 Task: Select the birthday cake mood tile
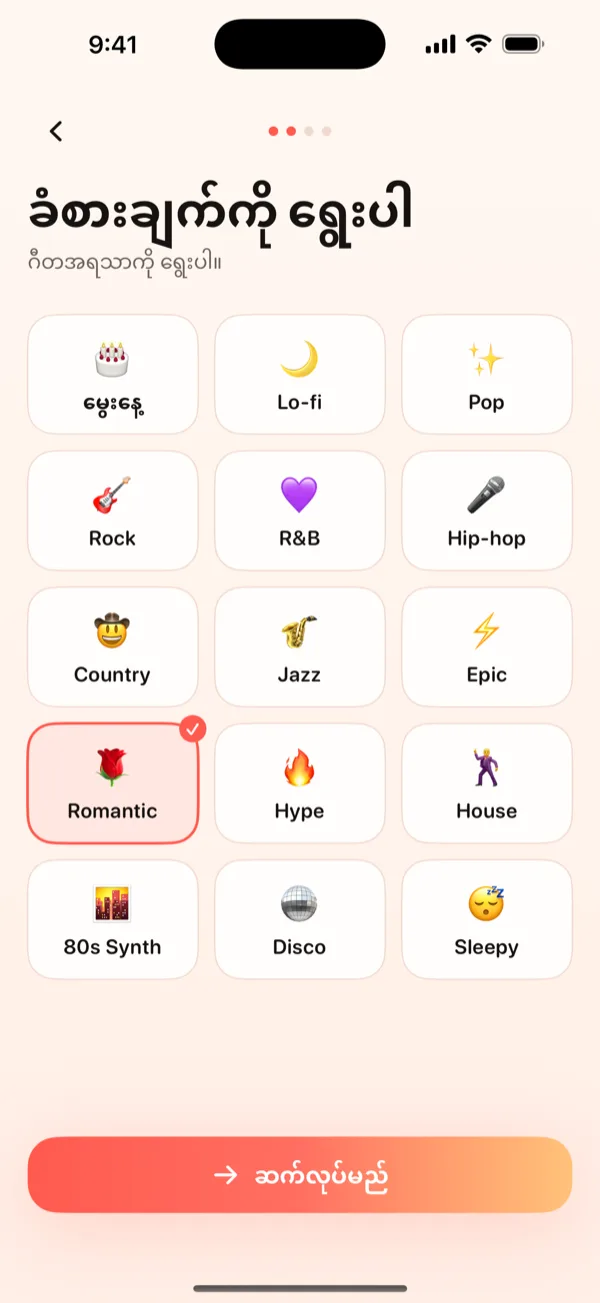click(x=113, y=374)
